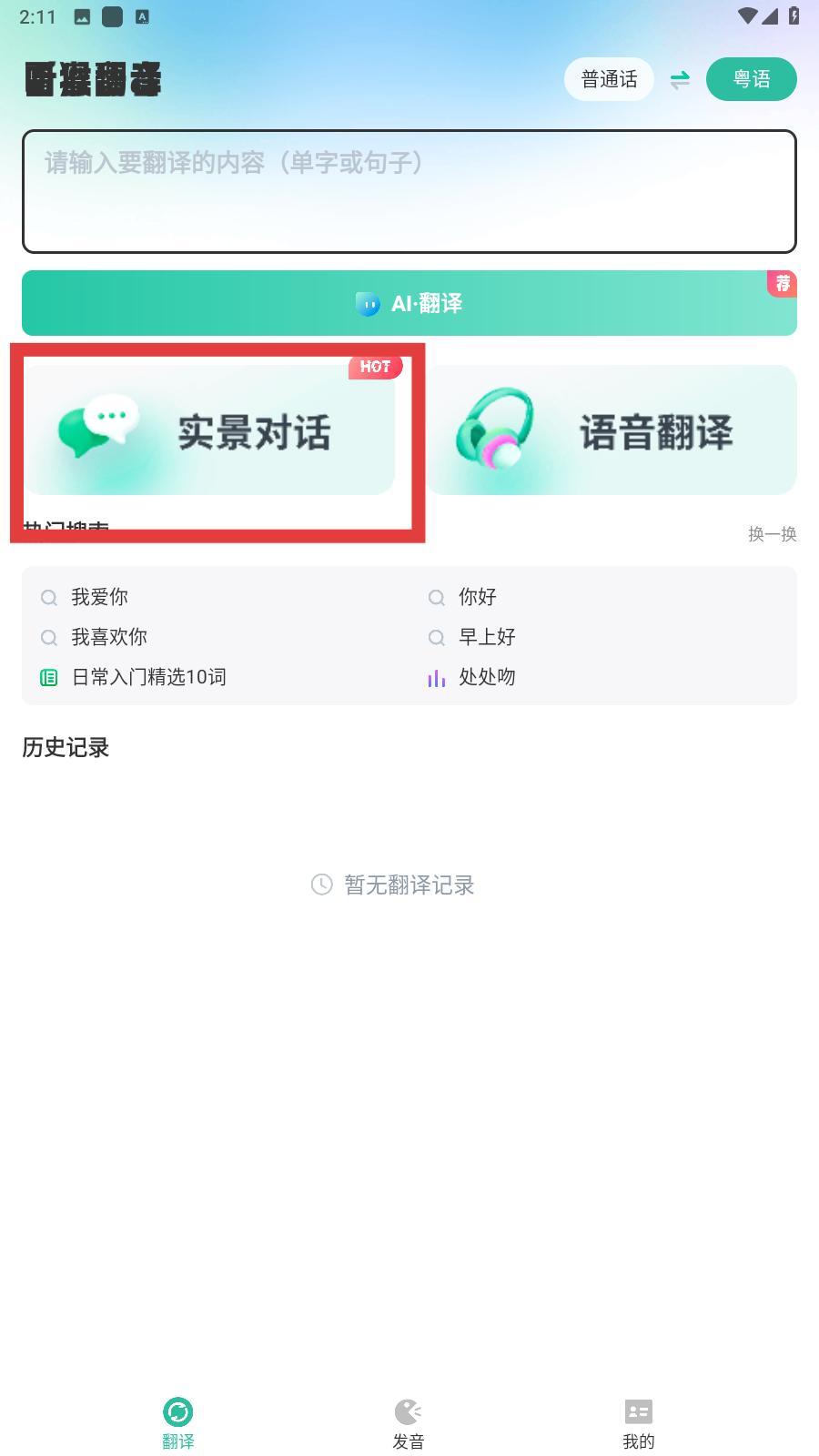The image size is (819, 1456).
Task: Switch to the 我的 tab
Action: 639,1423
